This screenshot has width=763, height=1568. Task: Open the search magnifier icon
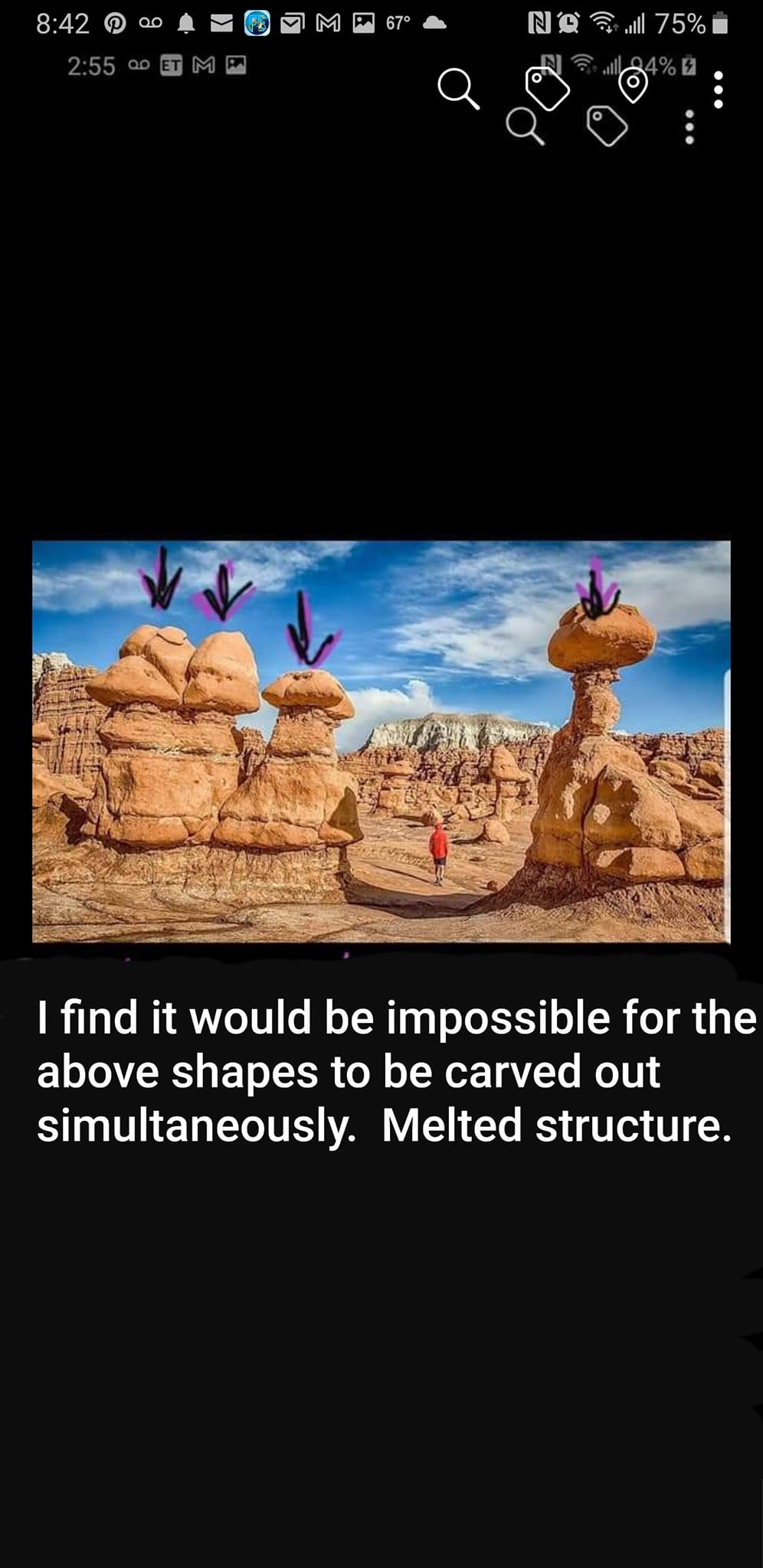[x=458, y=89]
